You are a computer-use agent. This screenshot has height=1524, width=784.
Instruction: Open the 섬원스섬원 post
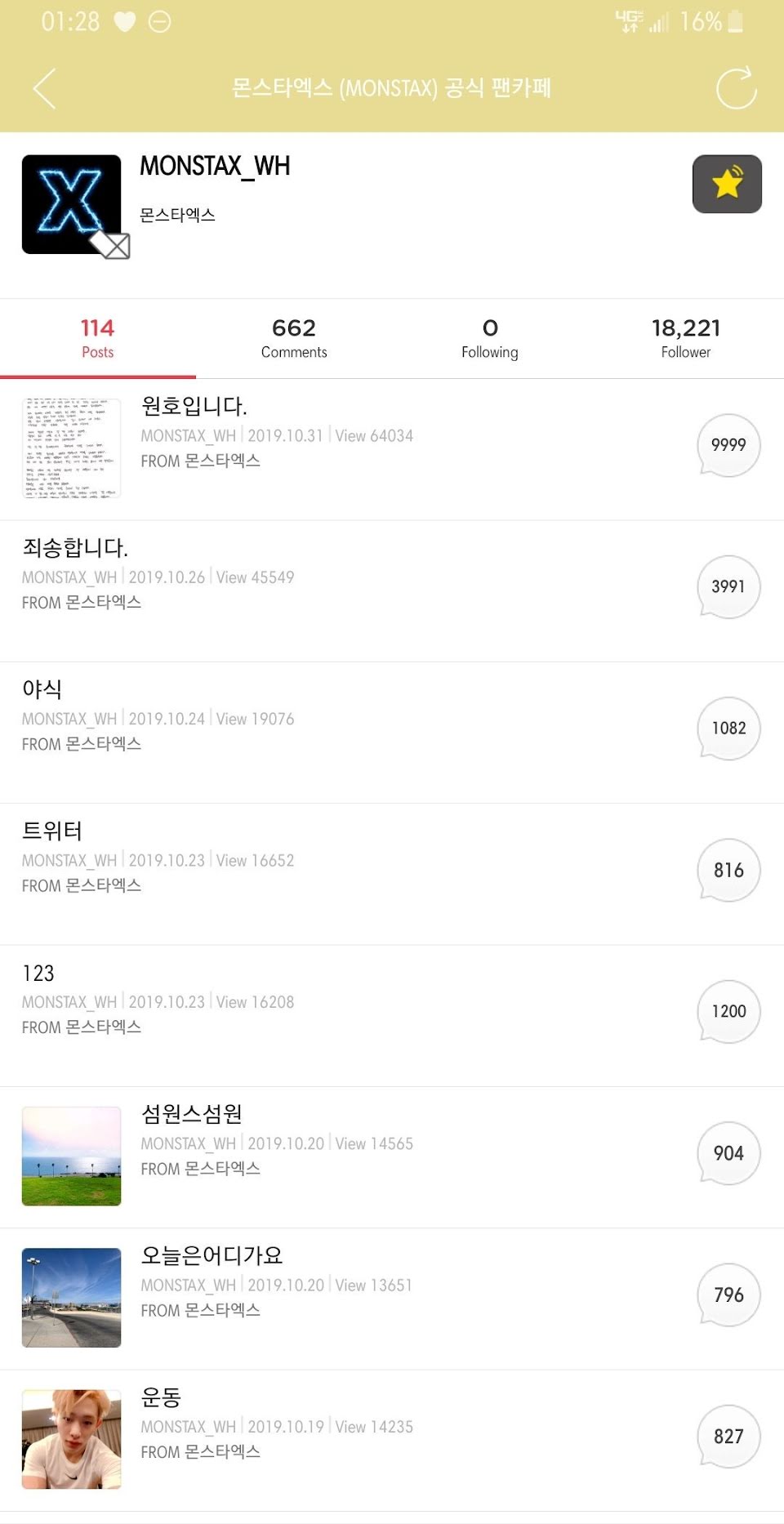click(x=192, y=1114)
